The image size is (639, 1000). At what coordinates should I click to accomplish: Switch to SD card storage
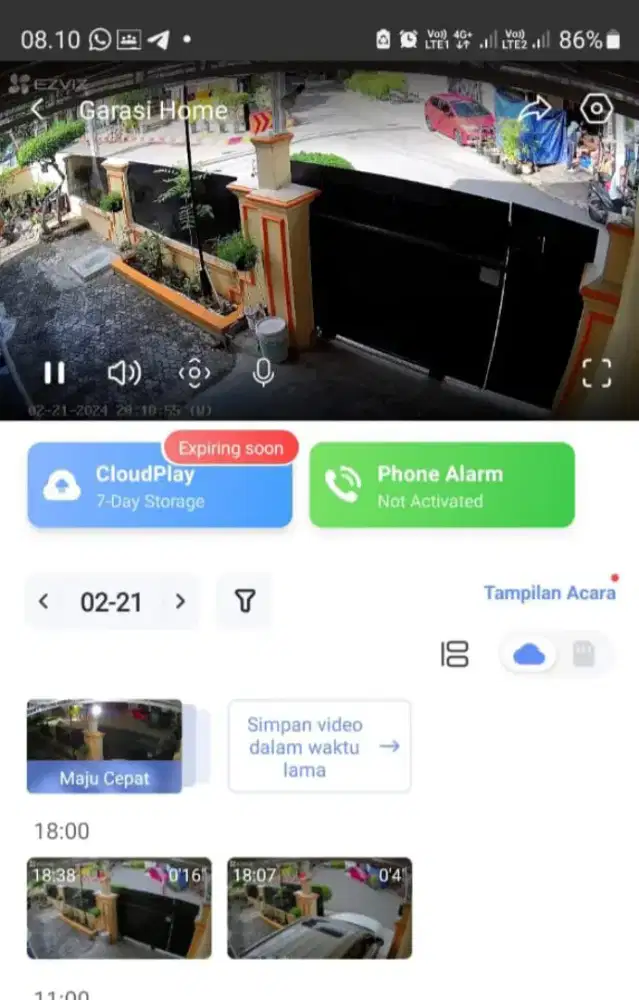point(583,655)
